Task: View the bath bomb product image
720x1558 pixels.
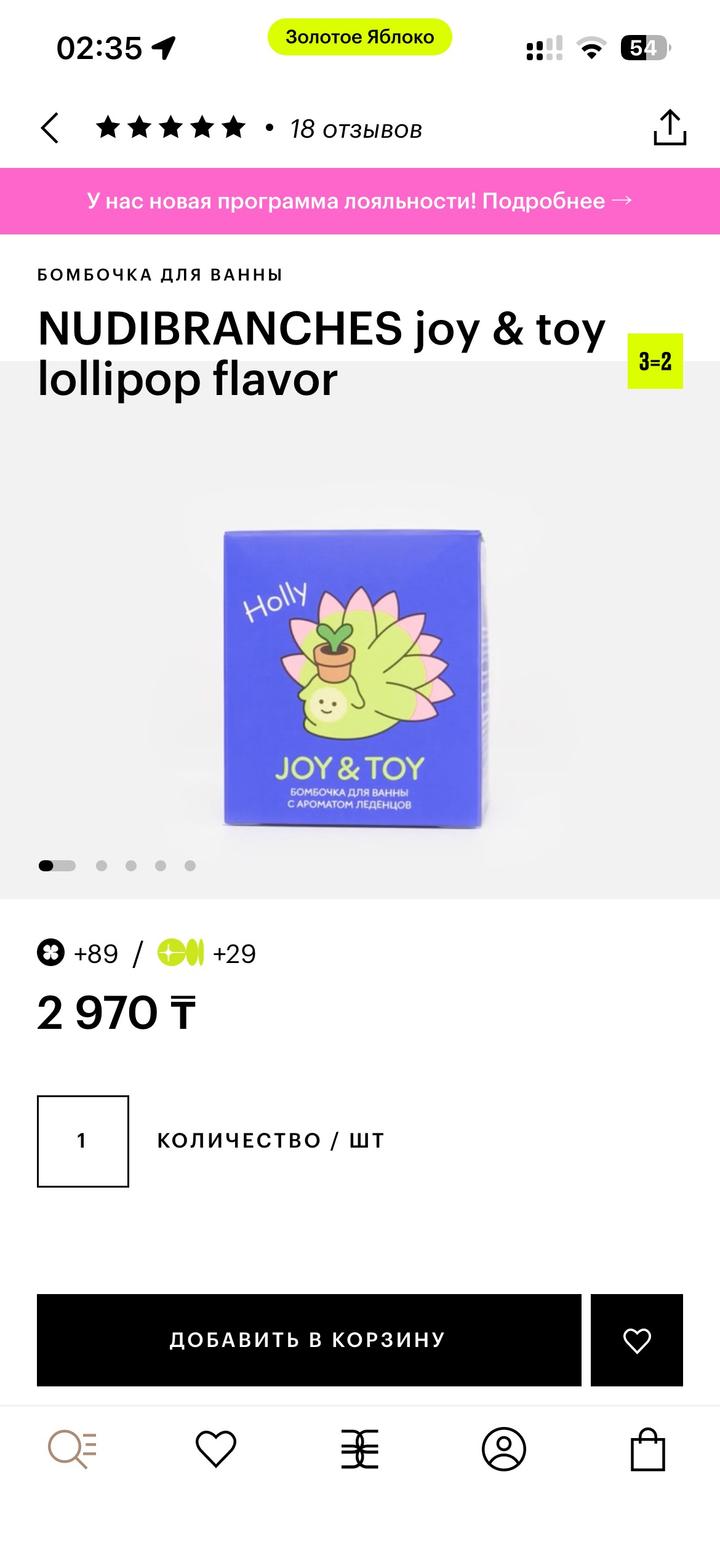Action: click(x=353, y=678)
